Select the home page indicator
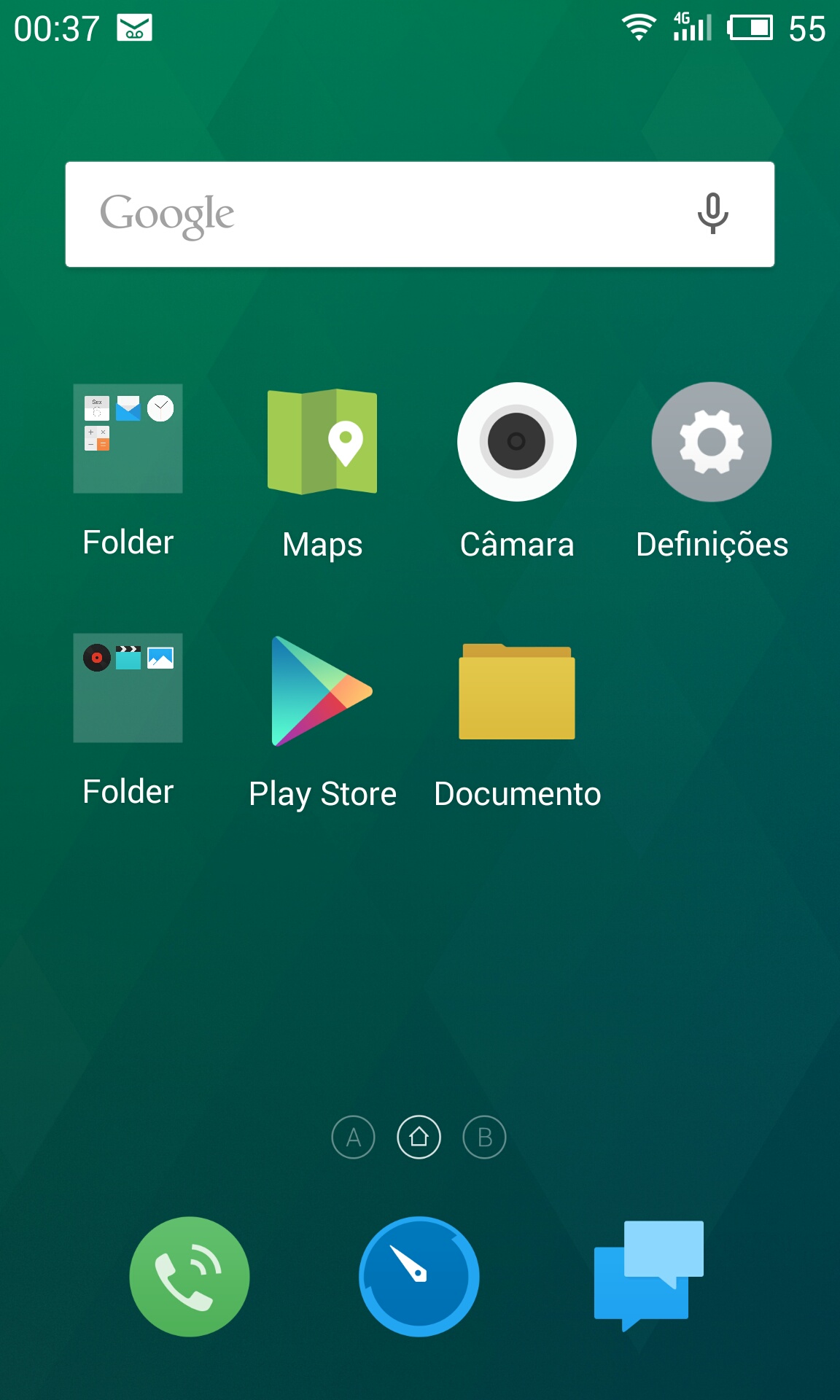Viewport: 840px width, 1400px height. [419, 1137]
